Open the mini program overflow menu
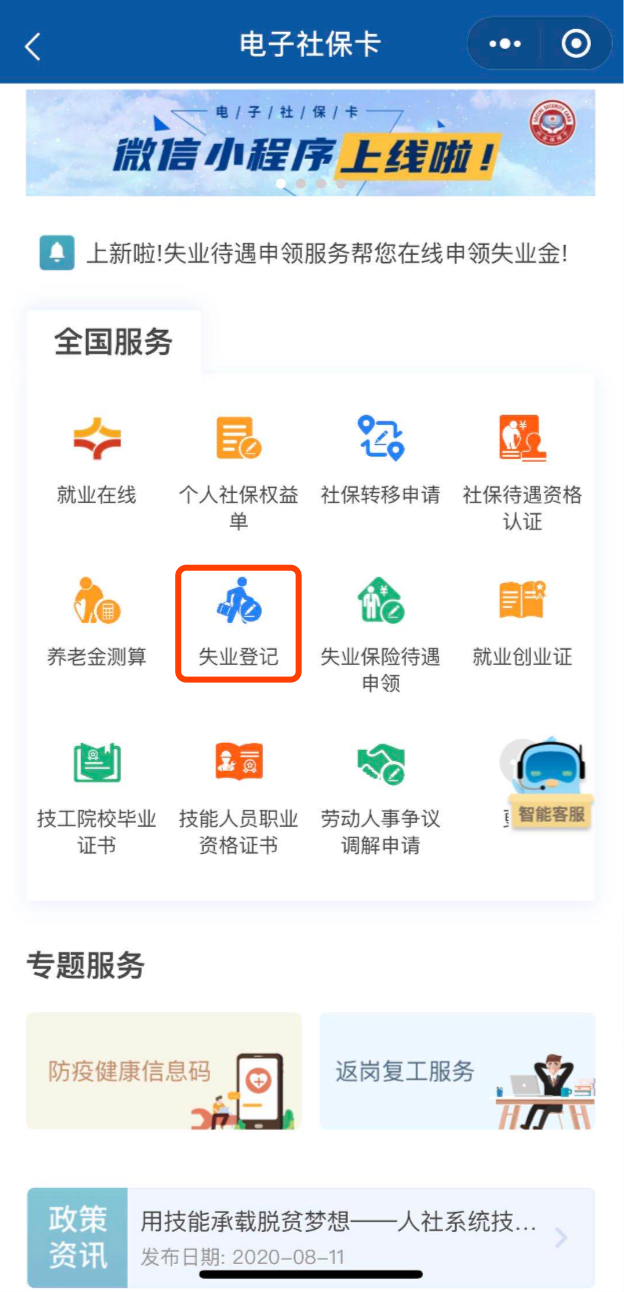Image resolution: width=624 pixels, height=1292 pixels. [505, 44]
